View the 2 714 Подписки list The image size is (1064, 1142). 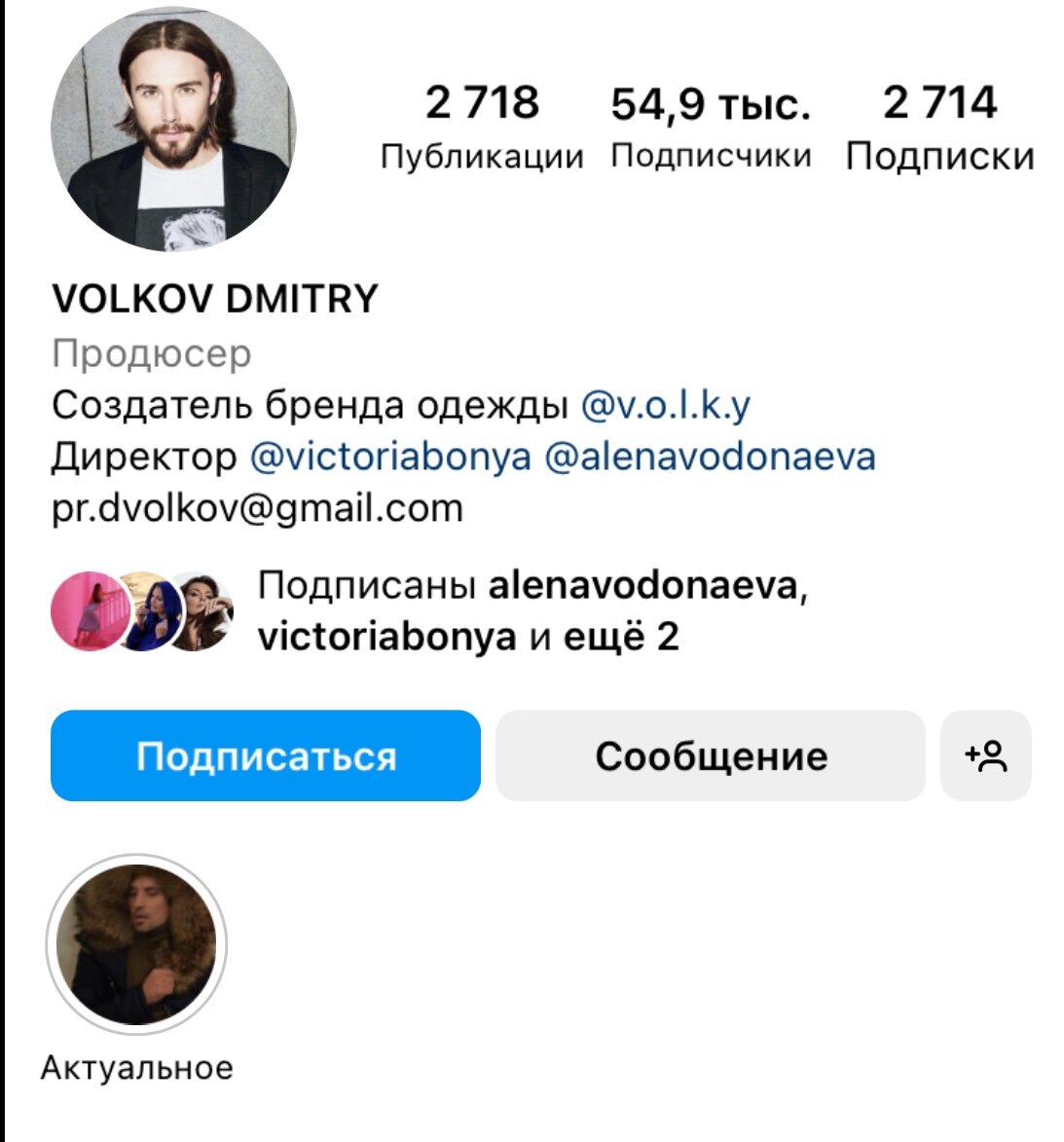(x=939, y=127)
